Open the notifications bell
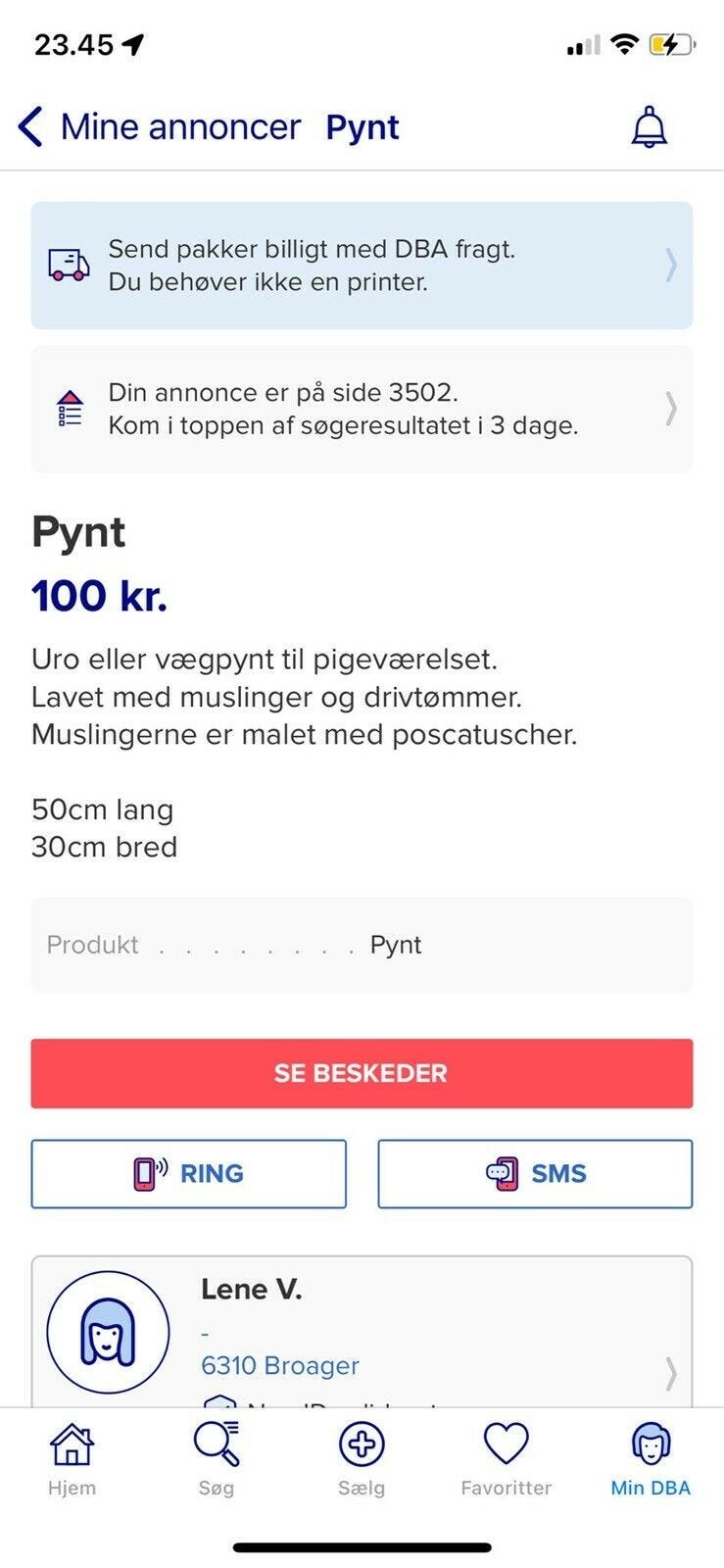The height and width of the screenshot is (1568, 724). pyautogui.click(x=649, y=127)
